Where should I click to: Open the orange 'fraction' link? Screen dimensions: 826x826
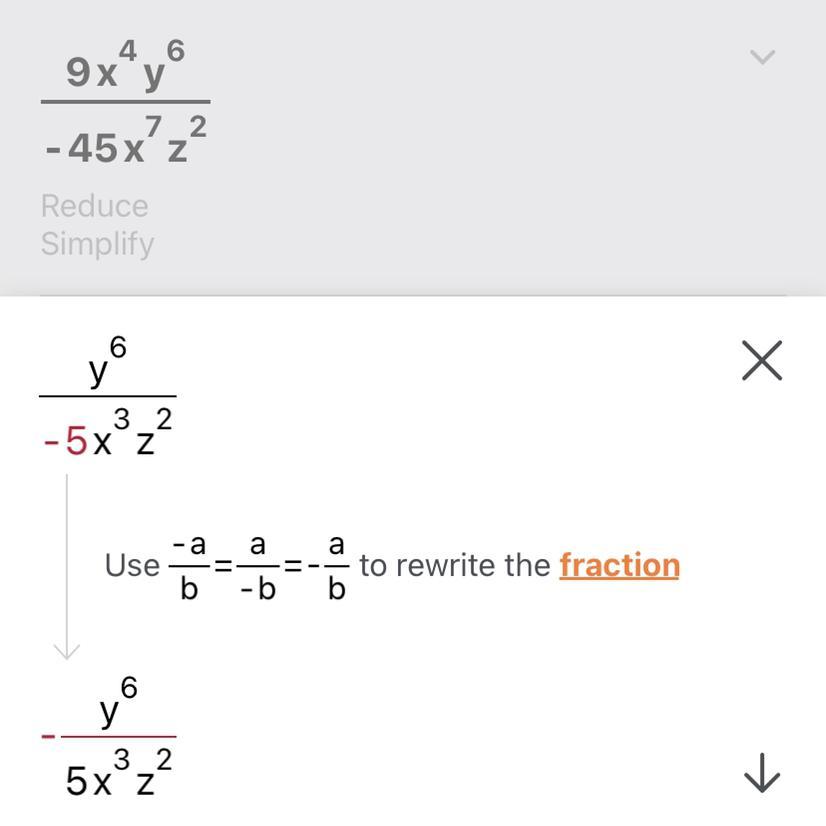click(x=619, y=565)
